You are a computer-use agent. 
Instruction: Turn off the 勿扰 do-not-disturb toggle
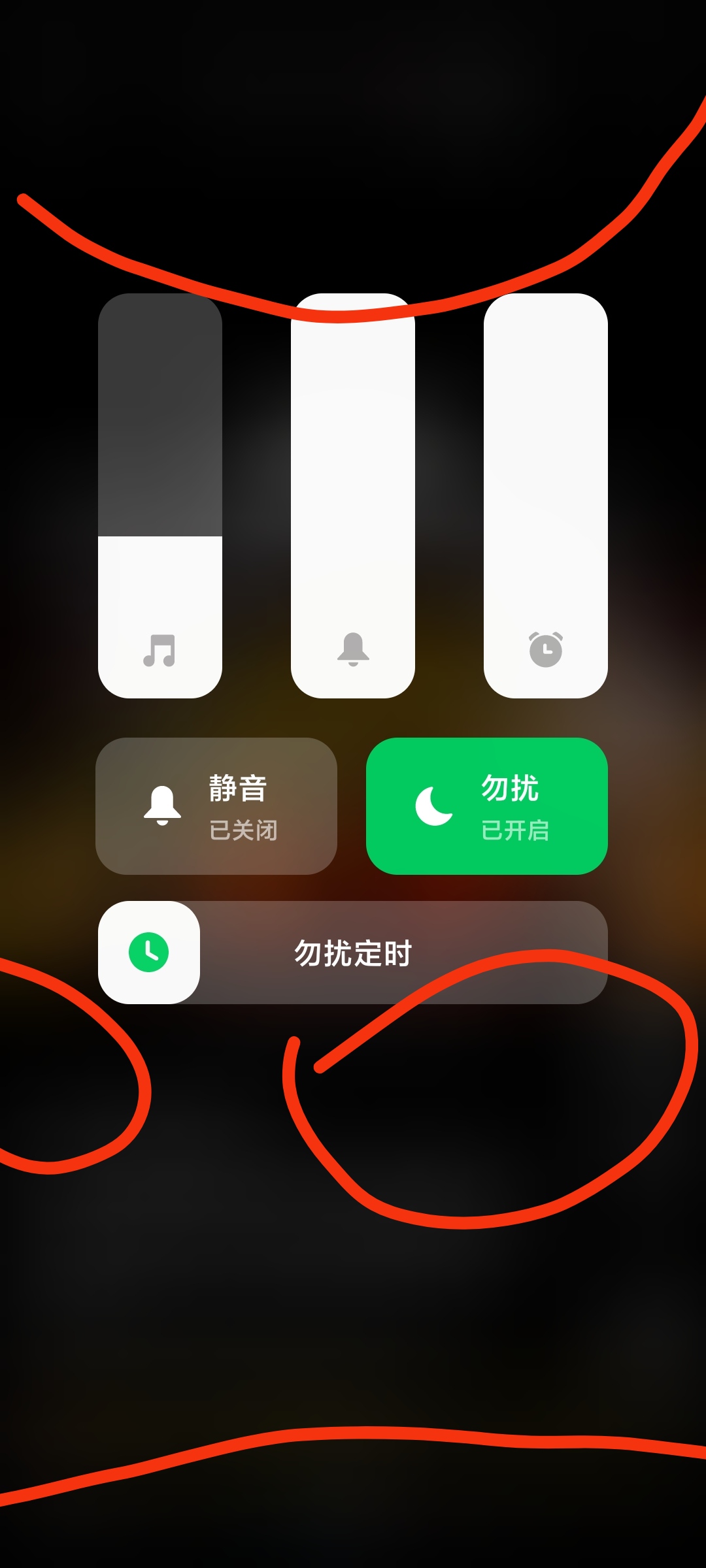click(487, 806)
